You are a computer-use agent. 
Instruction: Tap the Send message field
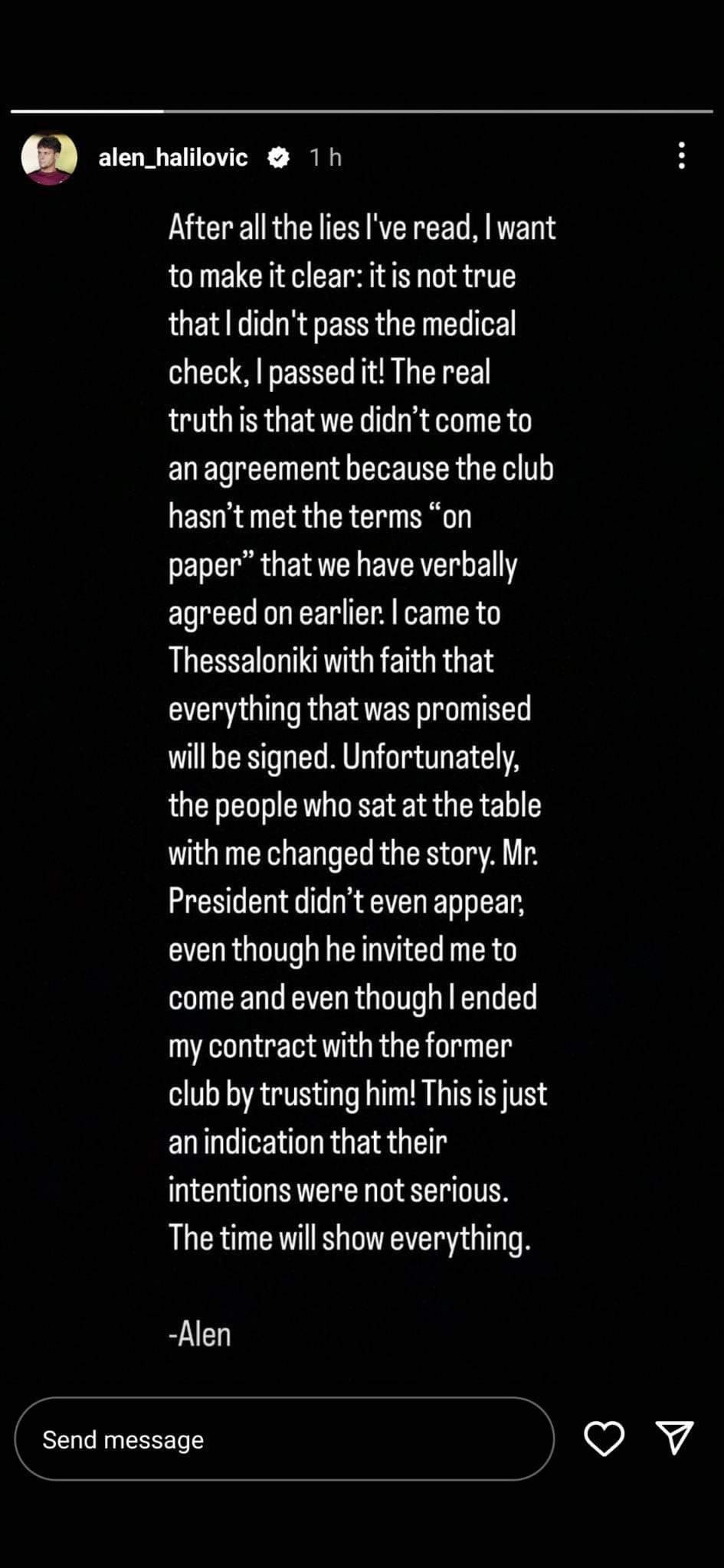pyautogui.click(x=283, y=1439)
